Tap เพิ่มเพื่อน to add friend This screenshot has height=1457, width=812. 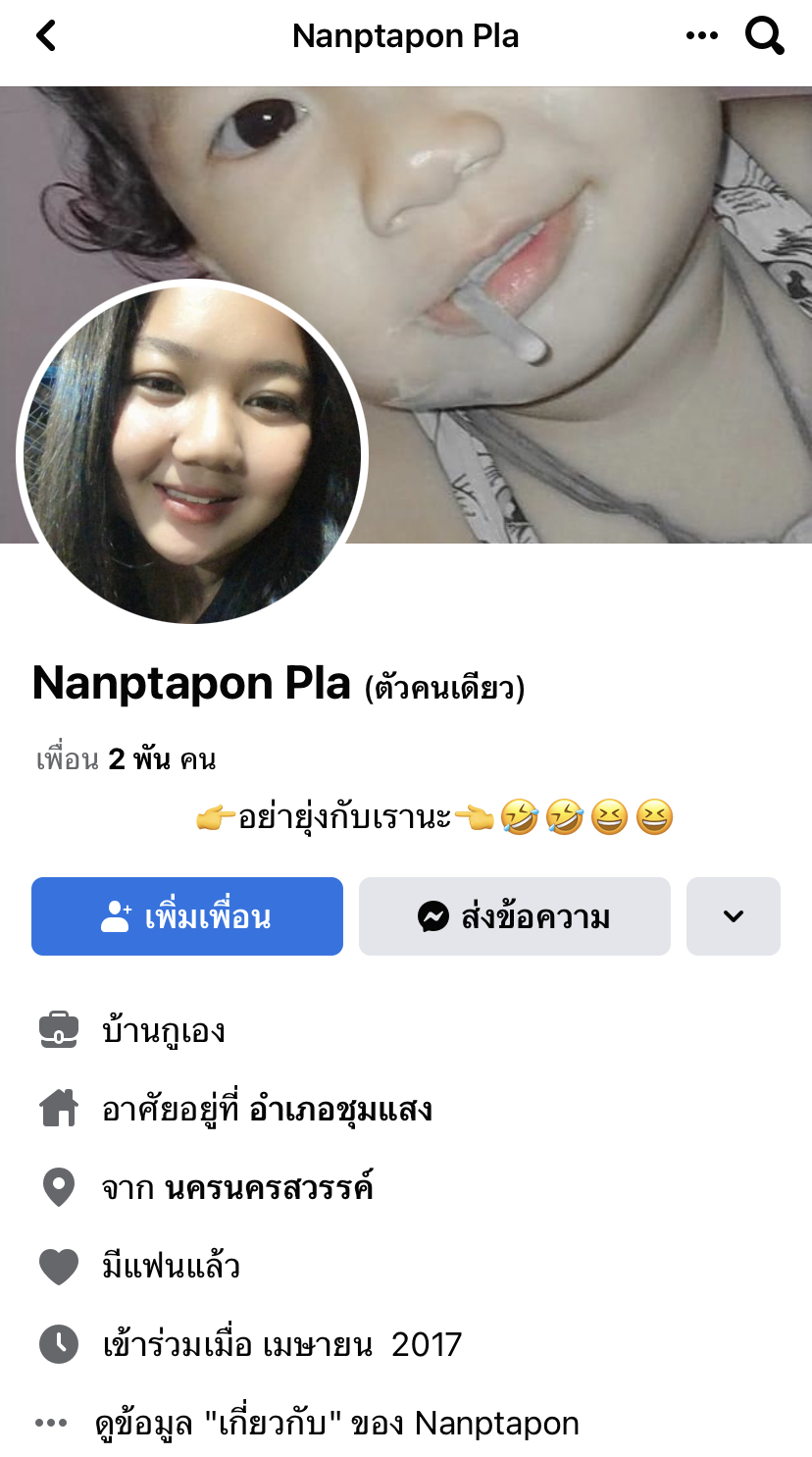point(187,916)
